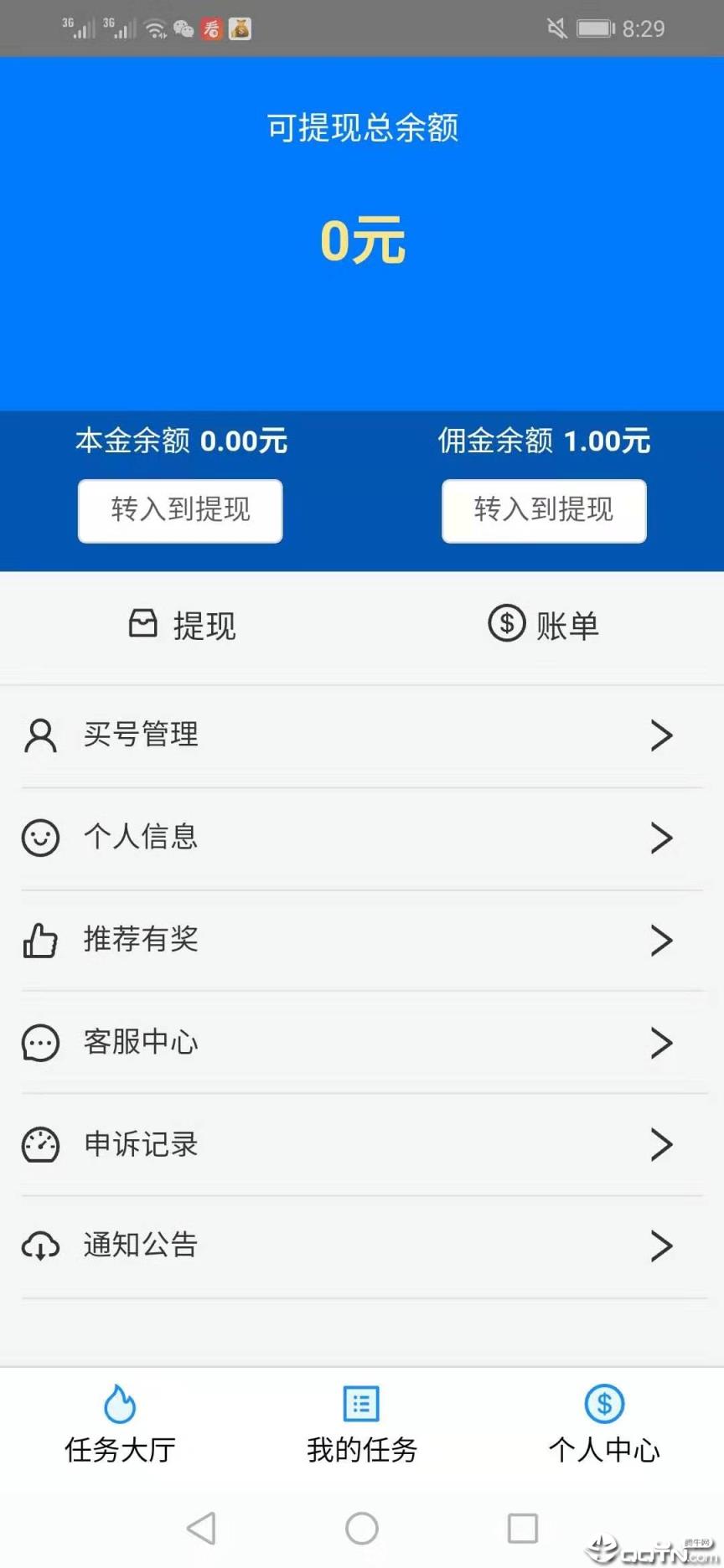Select the 买号管理 account icon
724x1568 pixels.
(40, 735)
